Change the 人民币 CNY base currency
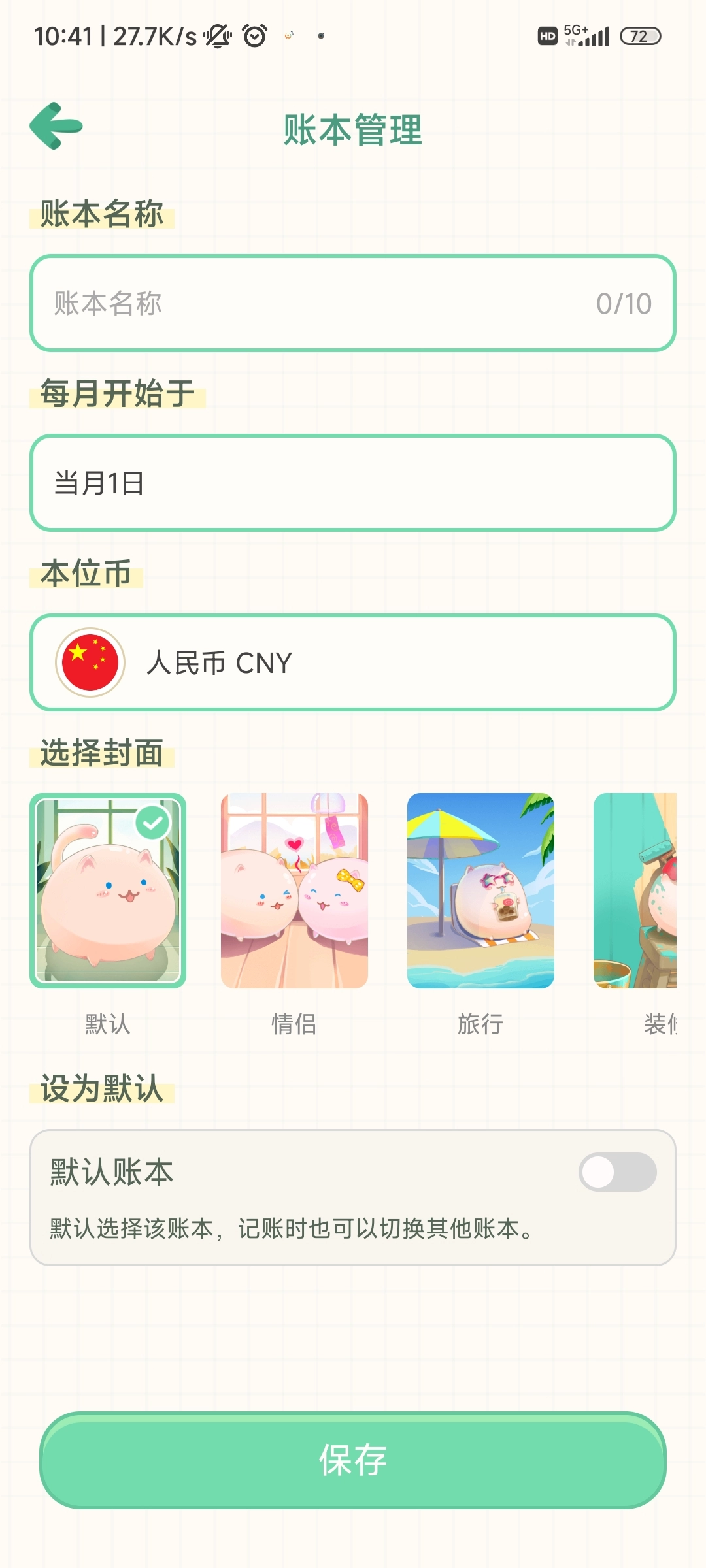Image resolution: width=706 pixels, height=1568 pixels. click(353, 662)
